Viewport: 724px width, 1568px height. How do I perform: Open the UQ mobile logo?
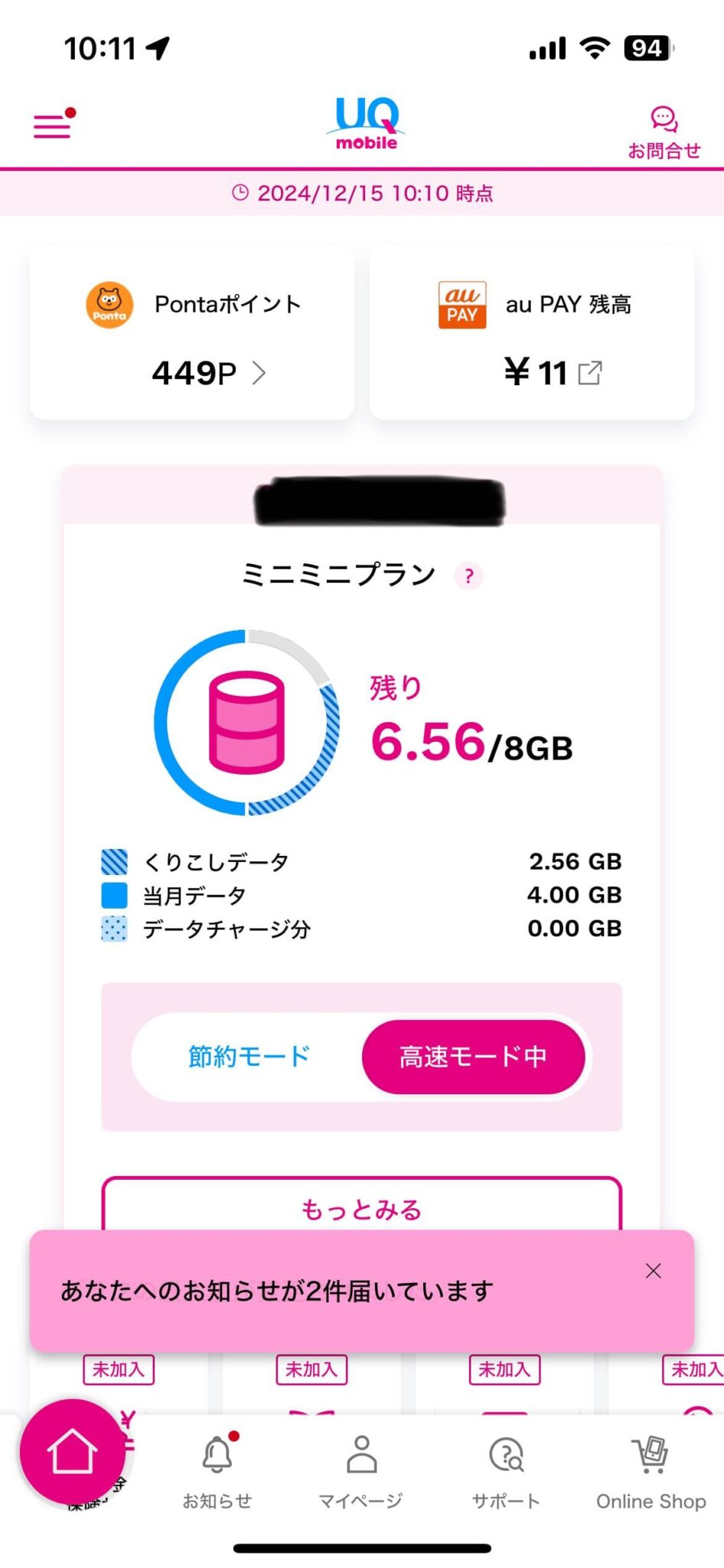[x=364, y=122]
